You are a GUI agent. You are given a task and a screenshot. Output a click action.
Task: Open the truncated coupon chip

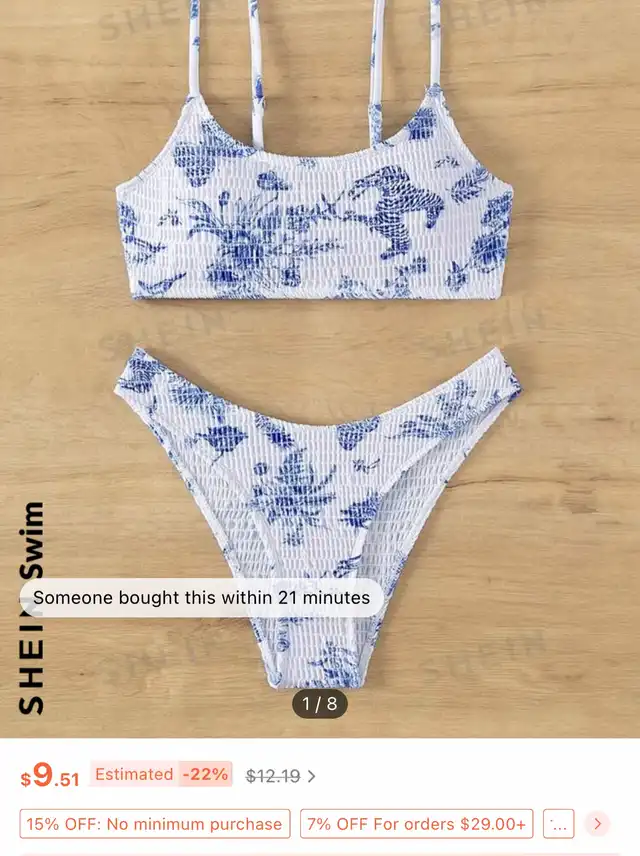pyautogui.click(x=558, y=824)
